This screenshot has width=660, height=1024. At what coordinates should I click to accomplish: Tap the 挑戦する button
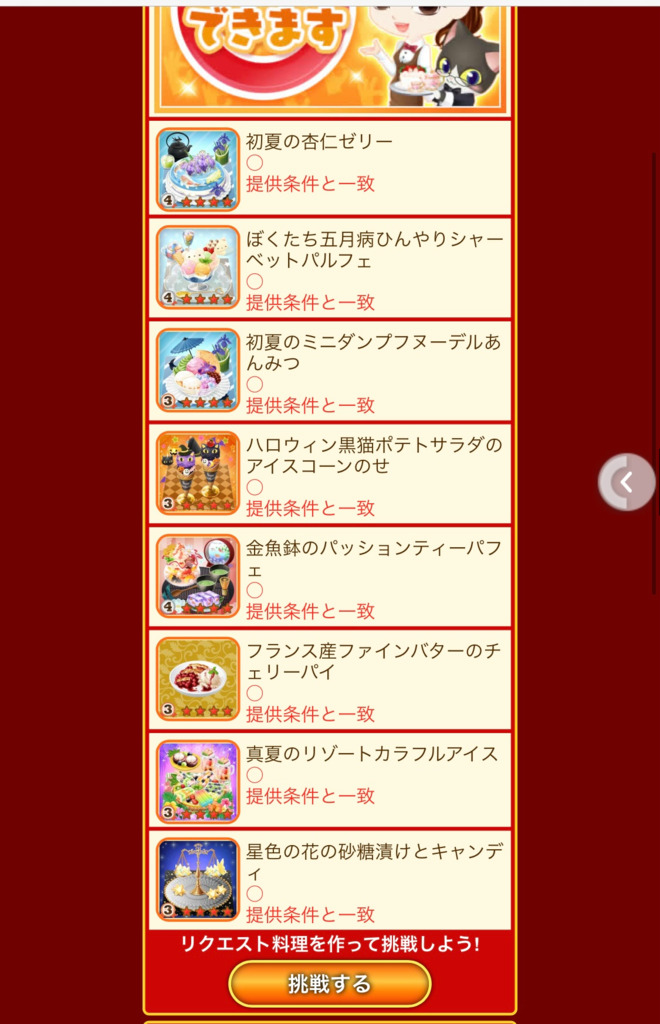coord(329,984)
